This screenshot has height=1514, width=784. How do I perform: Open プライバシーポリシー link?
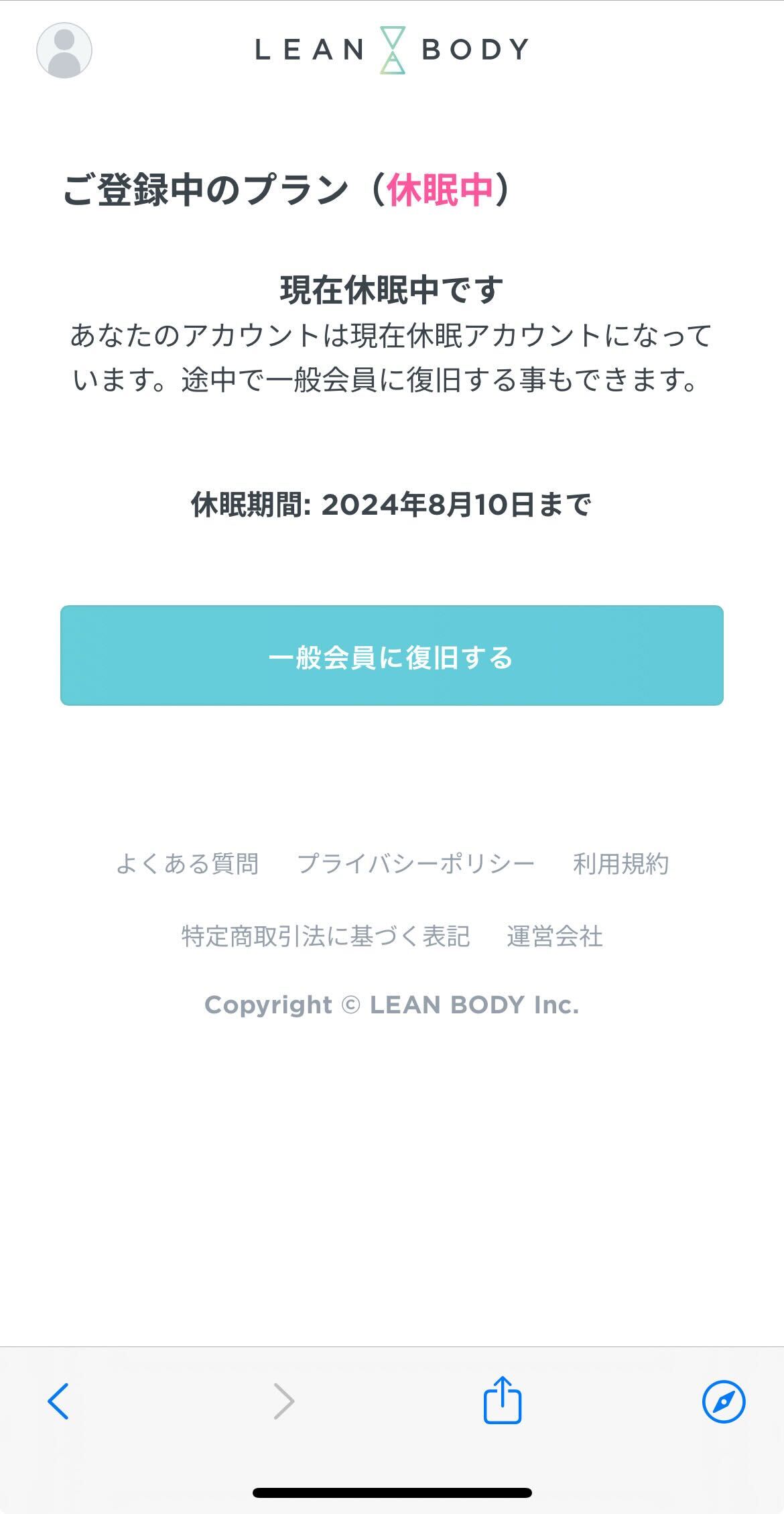[x=416, y=864]
